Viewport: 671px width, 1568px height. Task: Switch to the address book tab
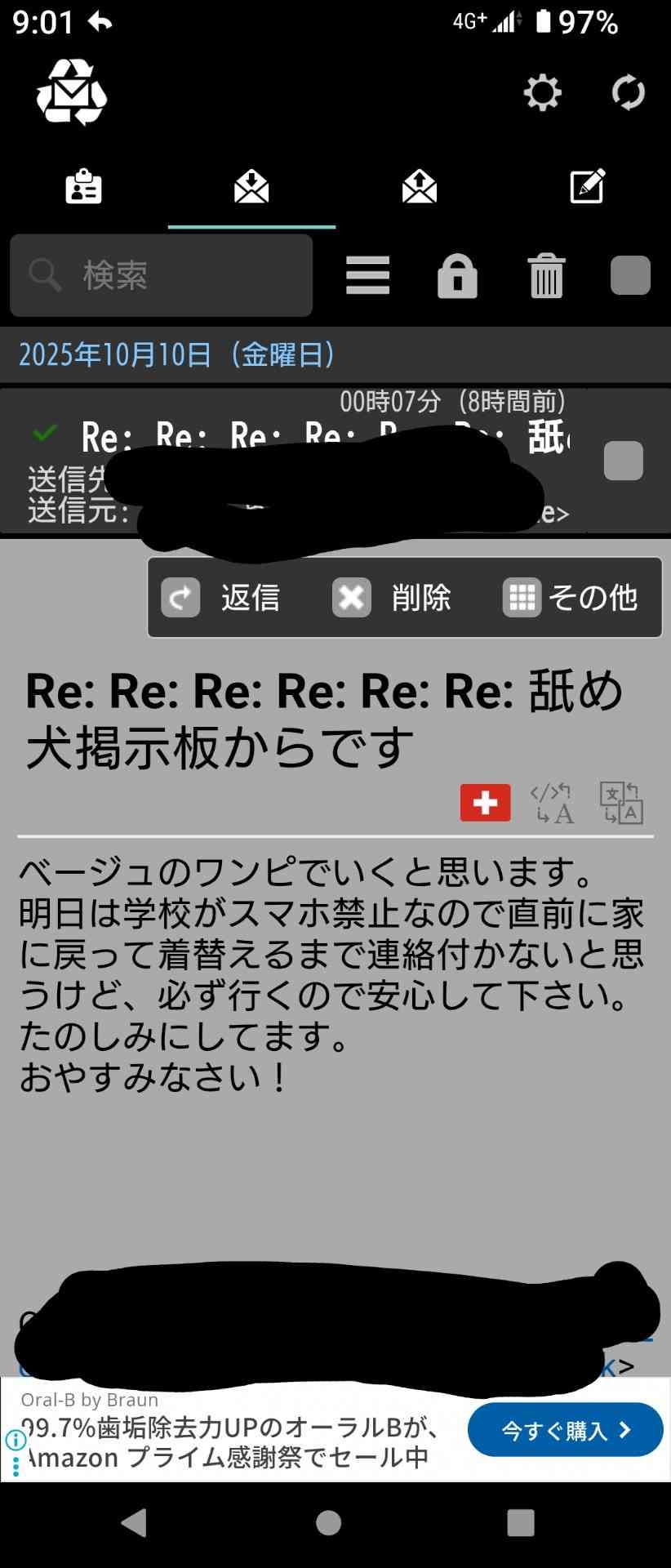click(x=83, y=186)
